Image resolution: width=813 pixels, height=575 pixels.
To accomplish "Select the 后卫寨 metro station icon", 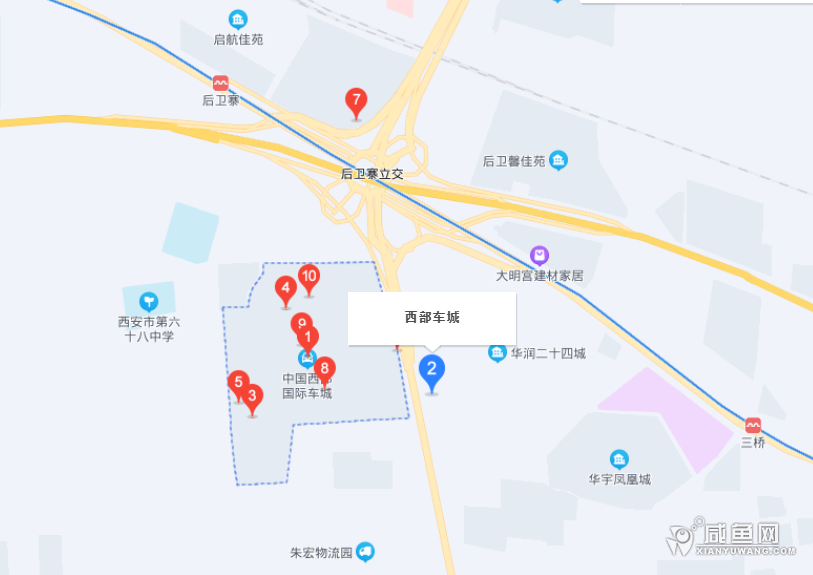I will (x=220, y=83).
